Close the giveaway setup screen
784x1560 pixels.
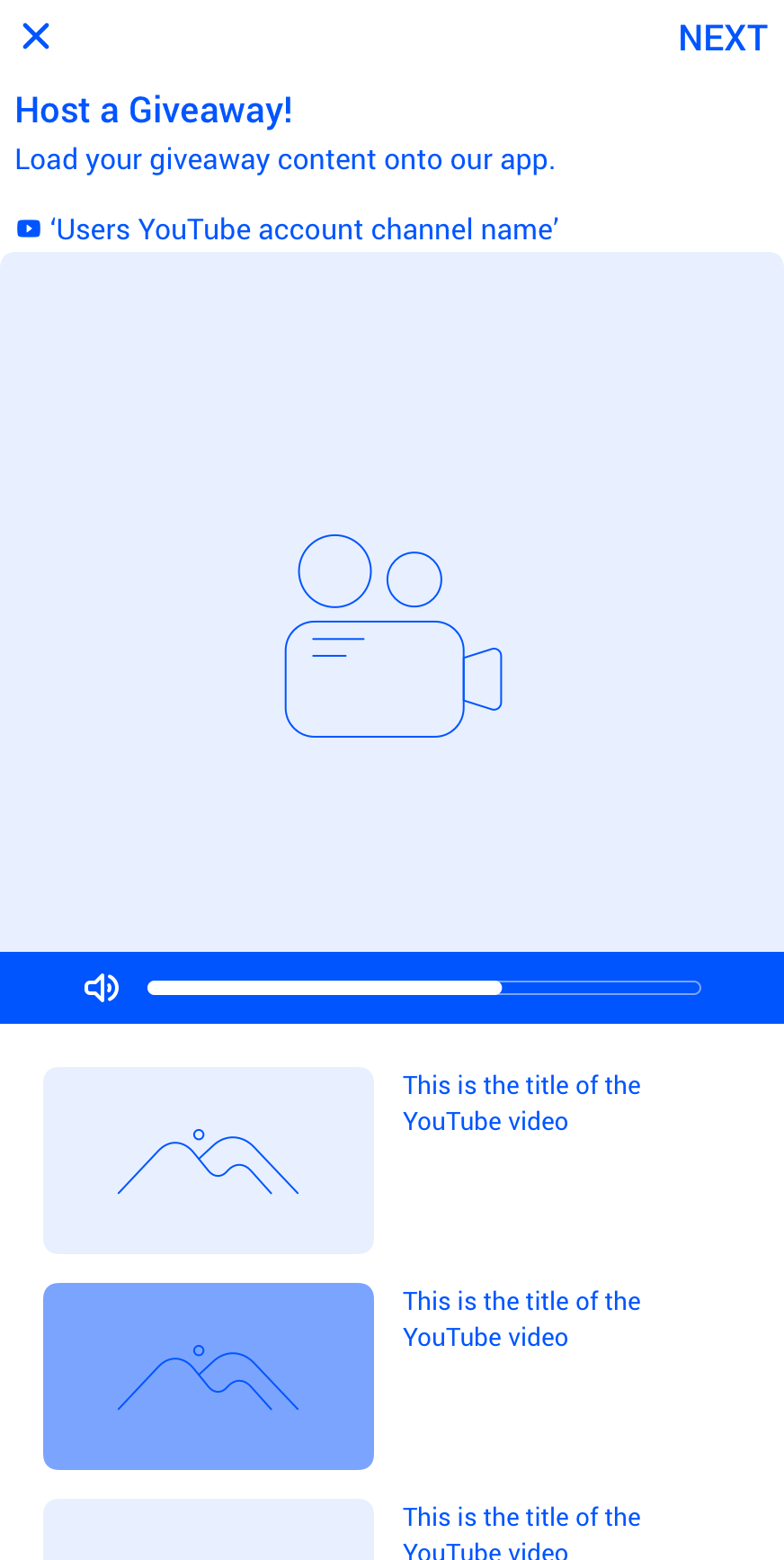36,37
